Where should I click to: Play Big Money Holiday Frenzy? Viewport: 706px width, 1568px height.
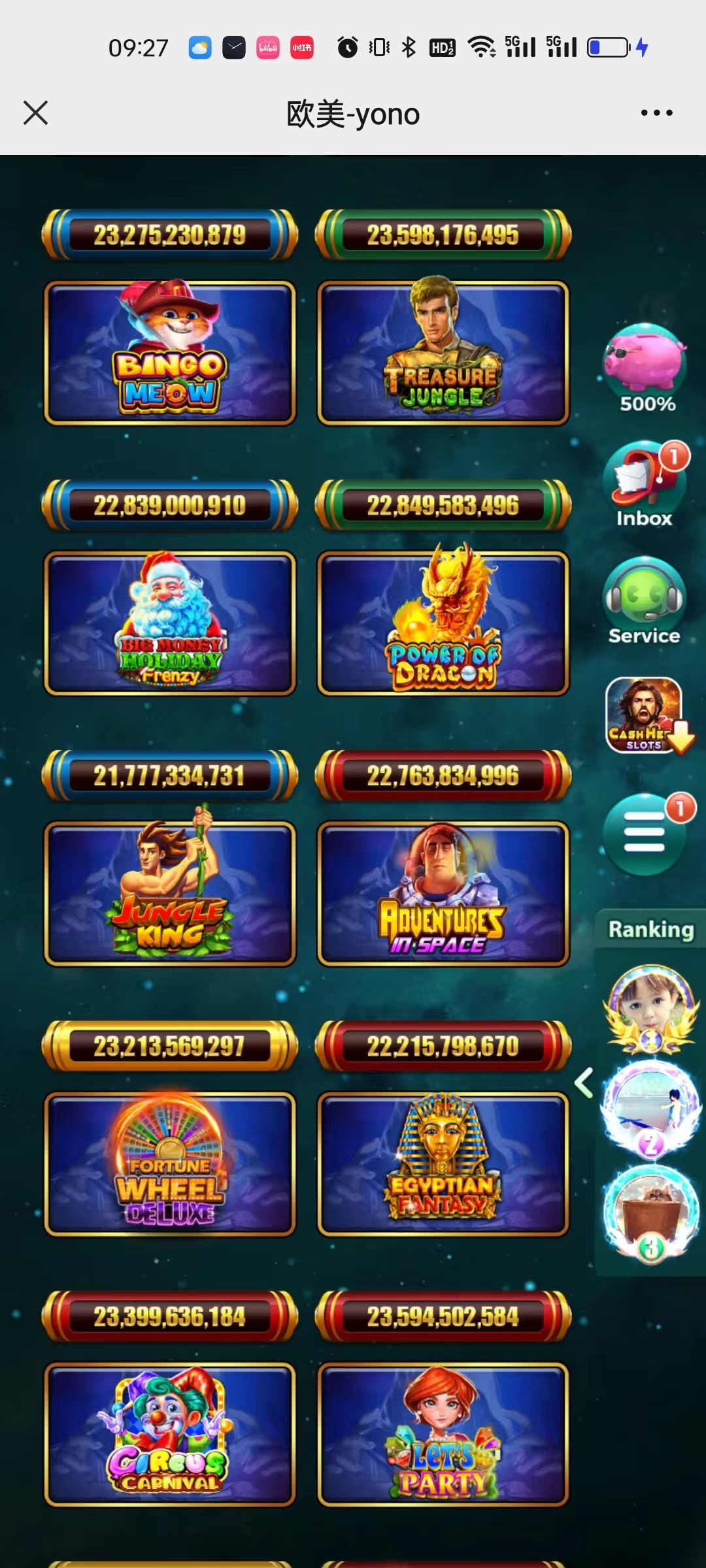(170, 623)
